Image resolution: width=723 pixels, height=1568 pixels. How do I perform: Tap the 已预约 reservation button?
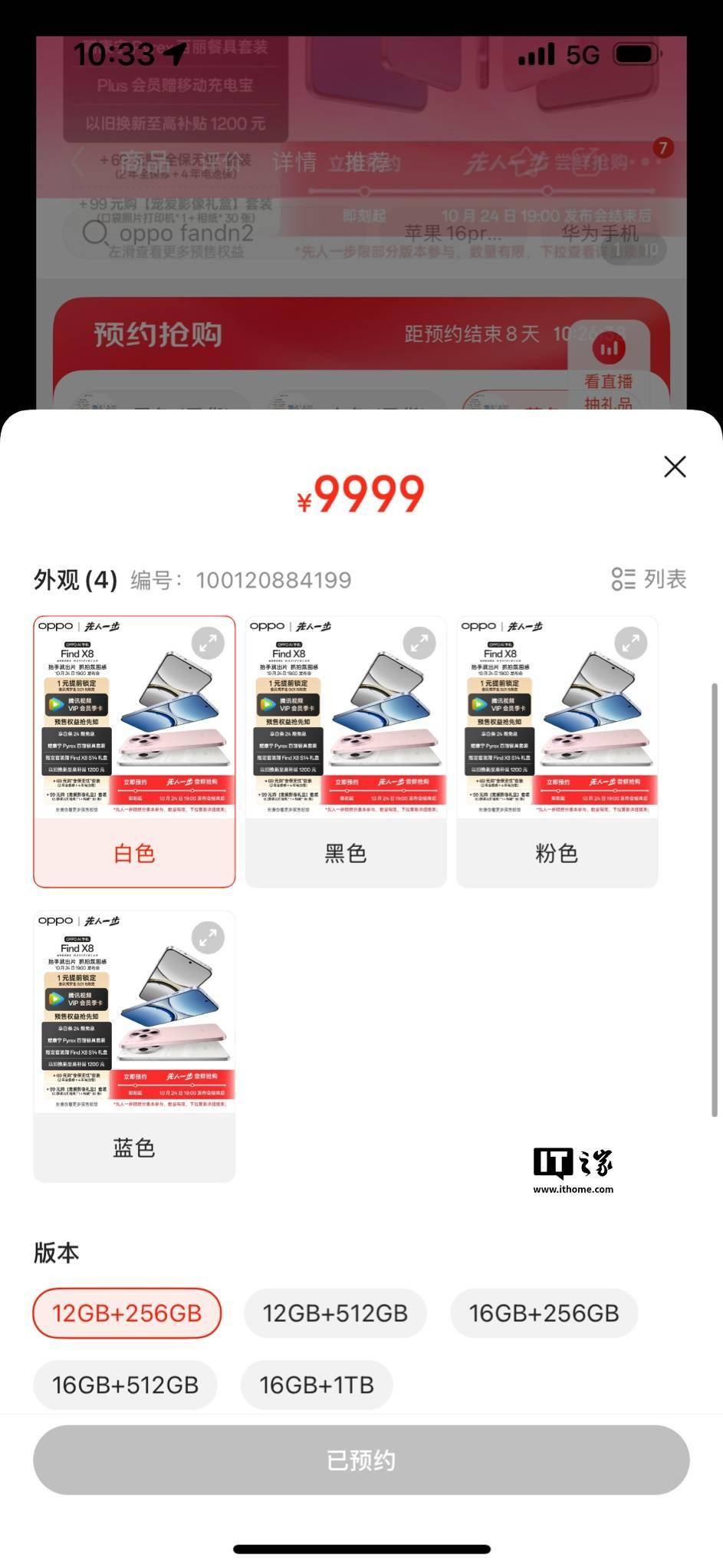361,1460
